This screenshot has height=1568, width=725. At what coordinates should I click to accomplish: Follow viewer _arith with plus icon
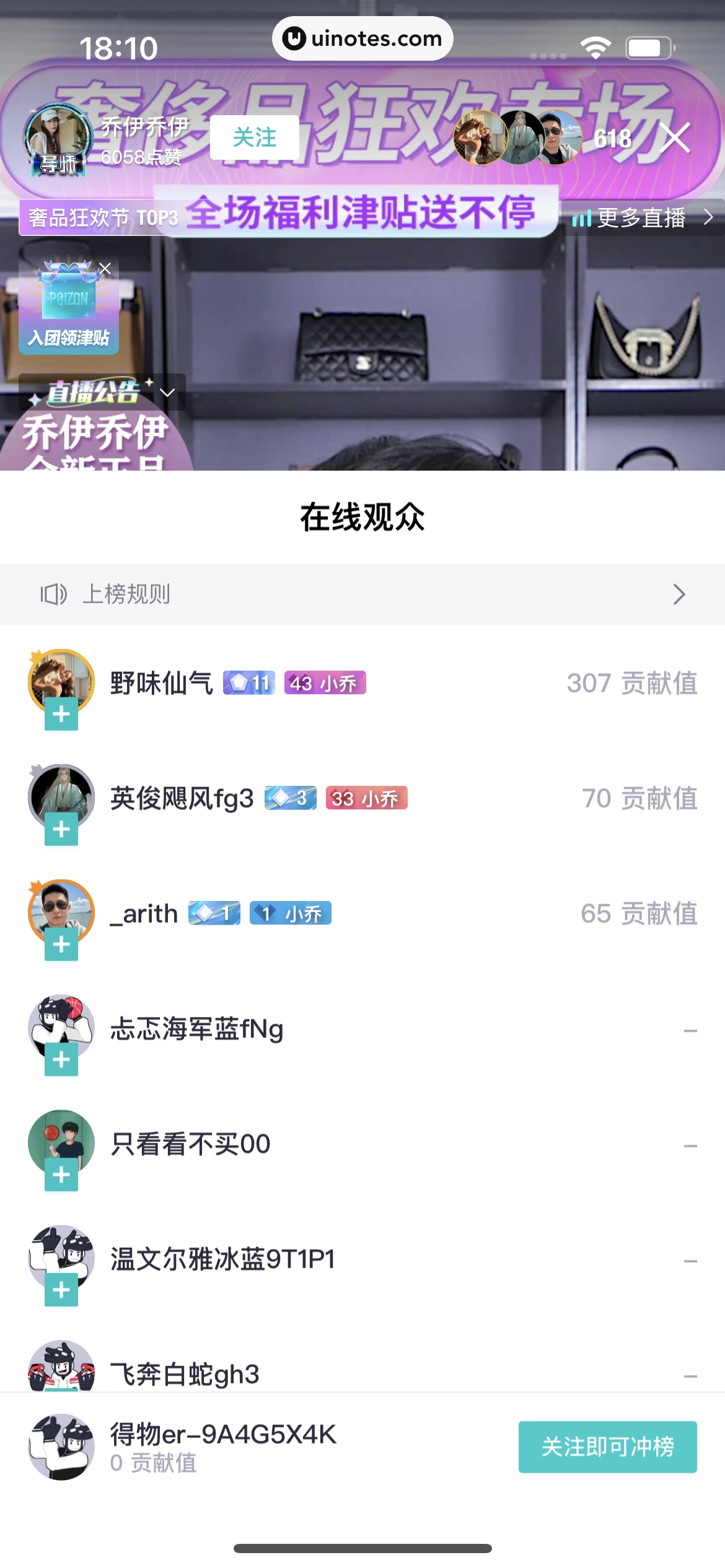61,944
